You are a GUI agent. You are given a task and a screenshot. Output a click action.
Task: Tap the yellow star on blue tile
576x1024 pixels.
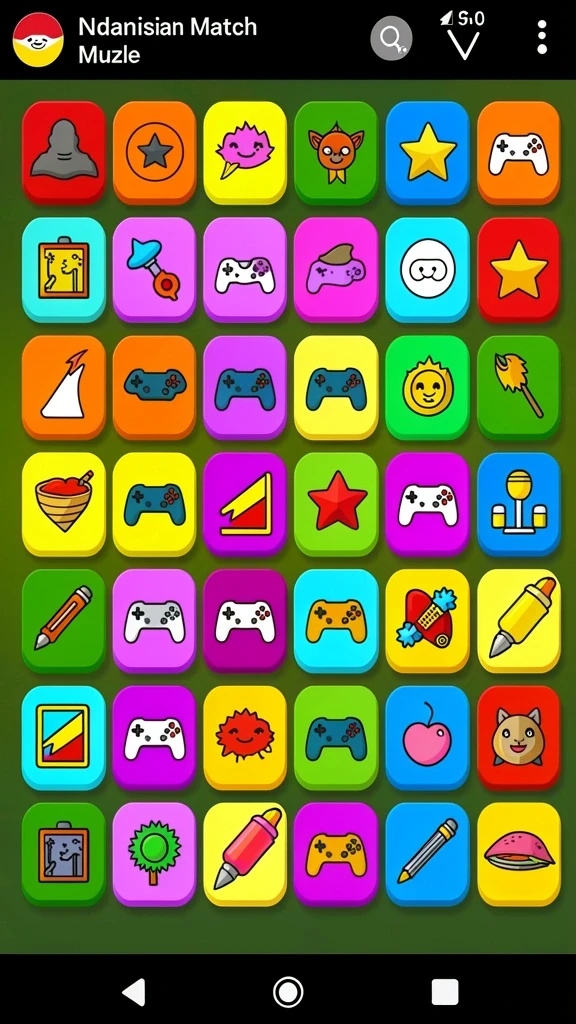428,152
